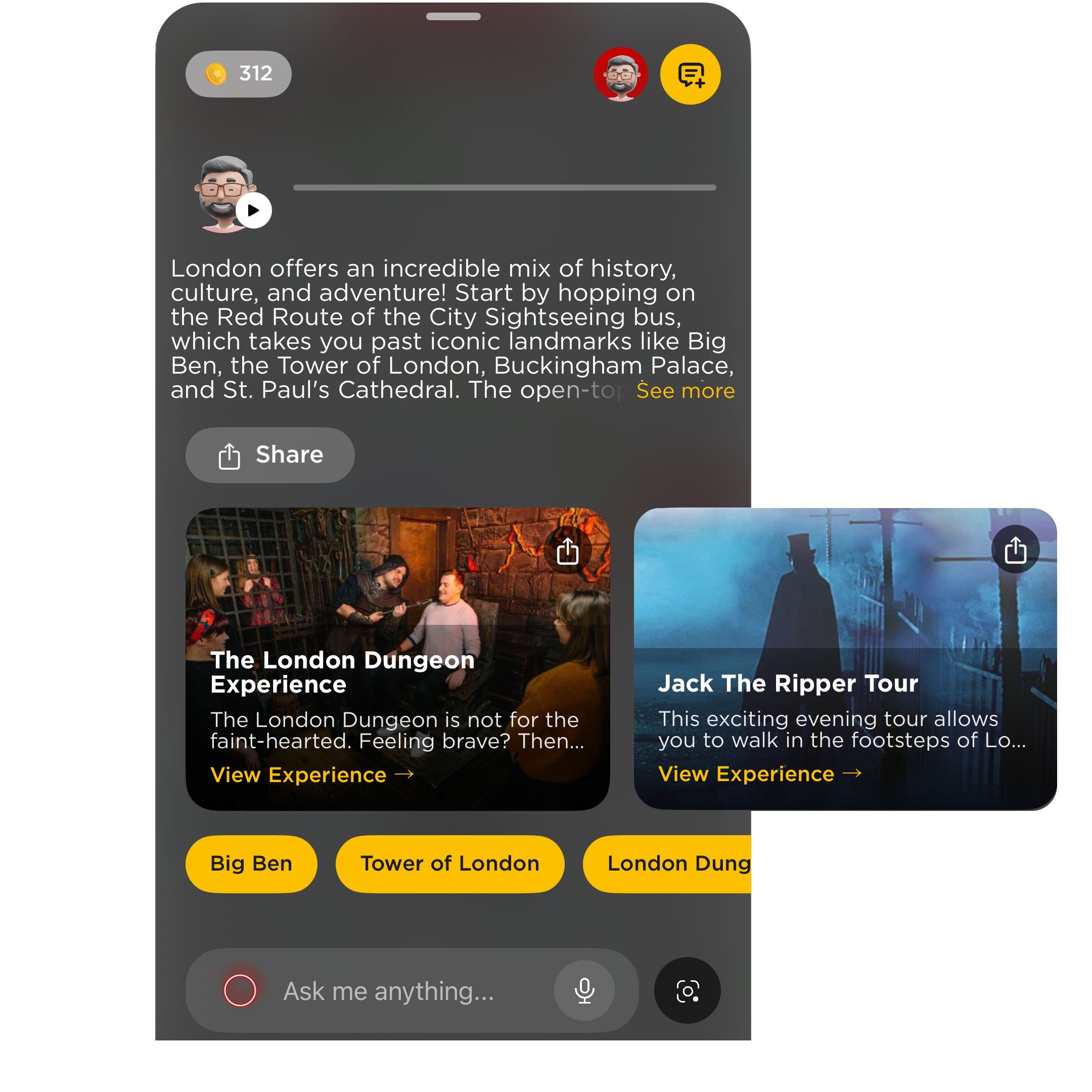Viewport: 1092px width, 1092px height.
Task: Tap the red record circle
Action: click(x=240, y=990)
